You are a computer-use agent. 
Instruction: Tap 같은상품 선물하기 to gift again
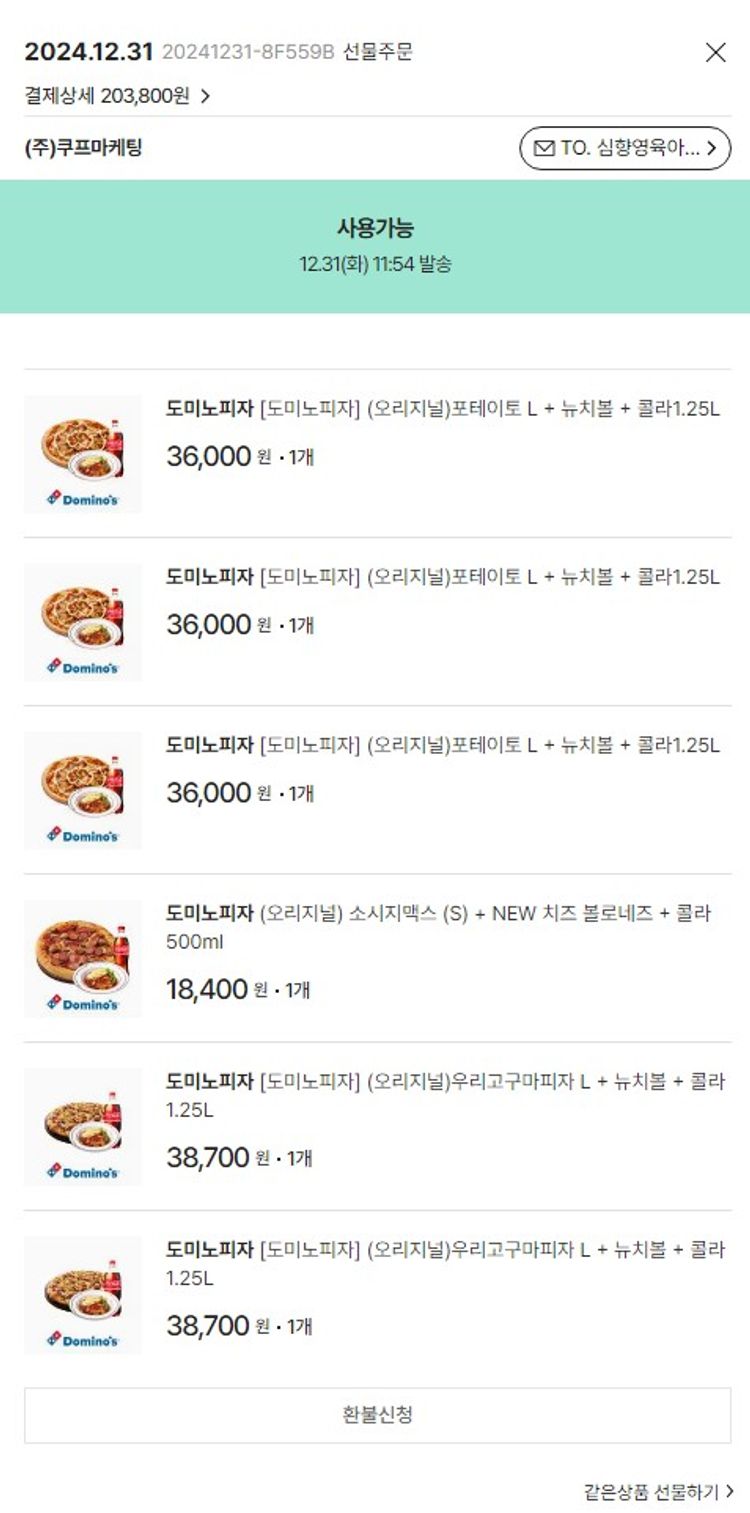(658, 1492)
